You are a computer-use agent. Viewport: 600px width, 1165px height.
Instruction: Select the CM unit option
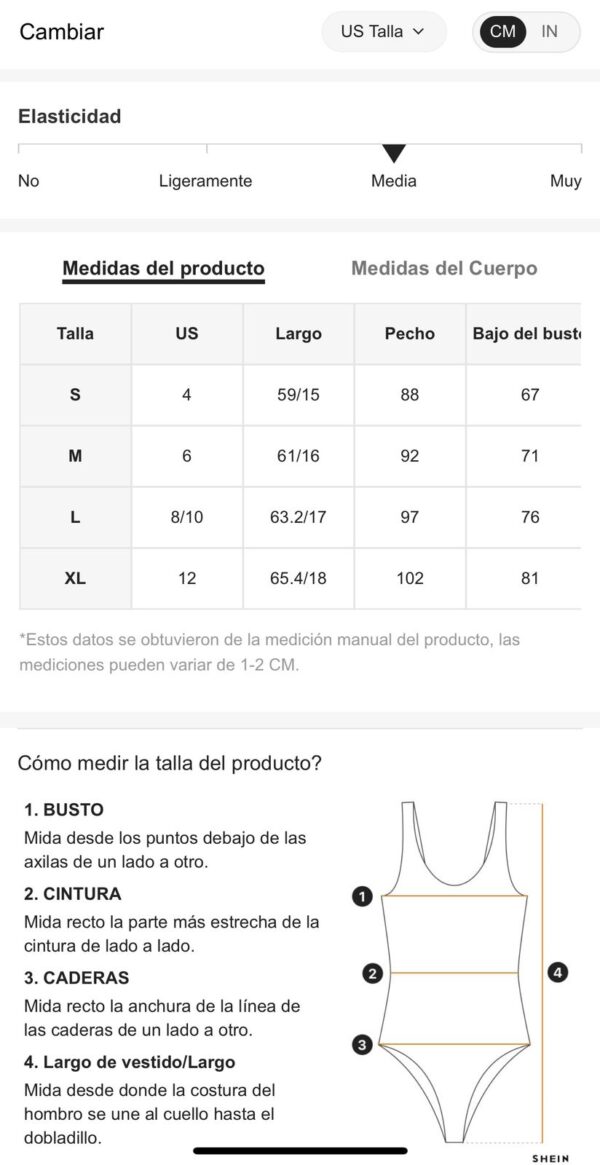pos(503,31)
